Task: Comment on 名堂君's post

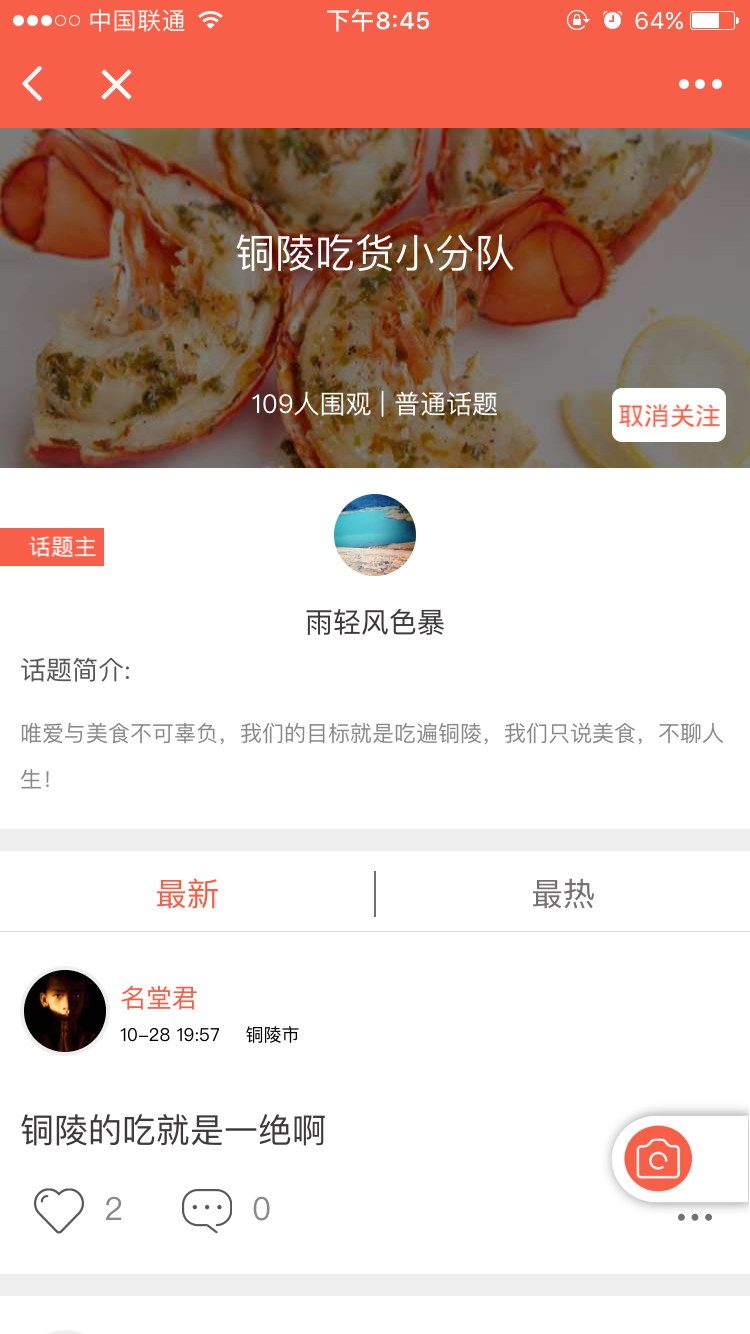Action: [x=207, y=1210]
